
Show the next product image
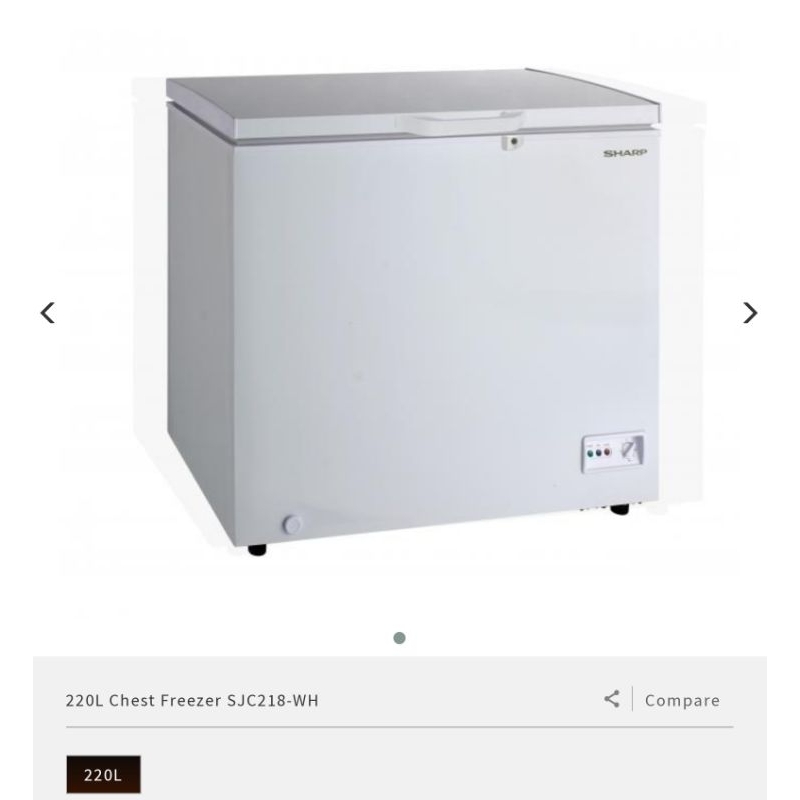750,313
